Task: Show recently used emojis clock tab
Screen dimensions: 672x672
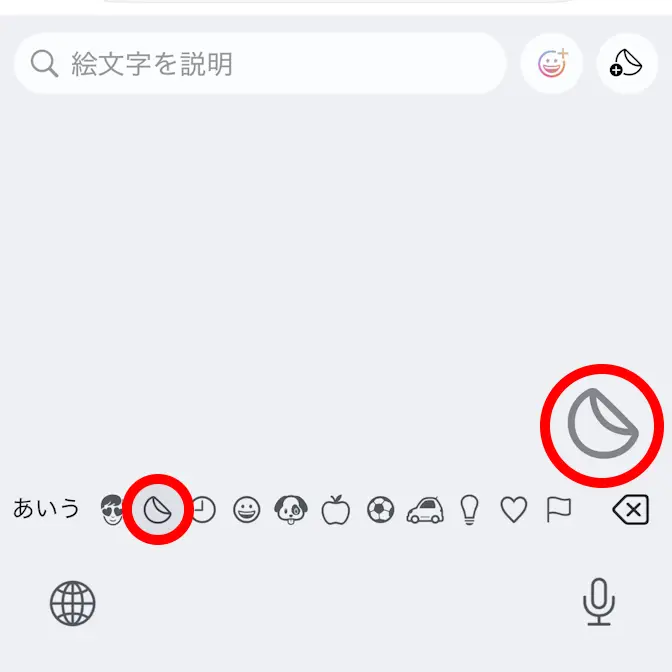Action: pos(203,510)
